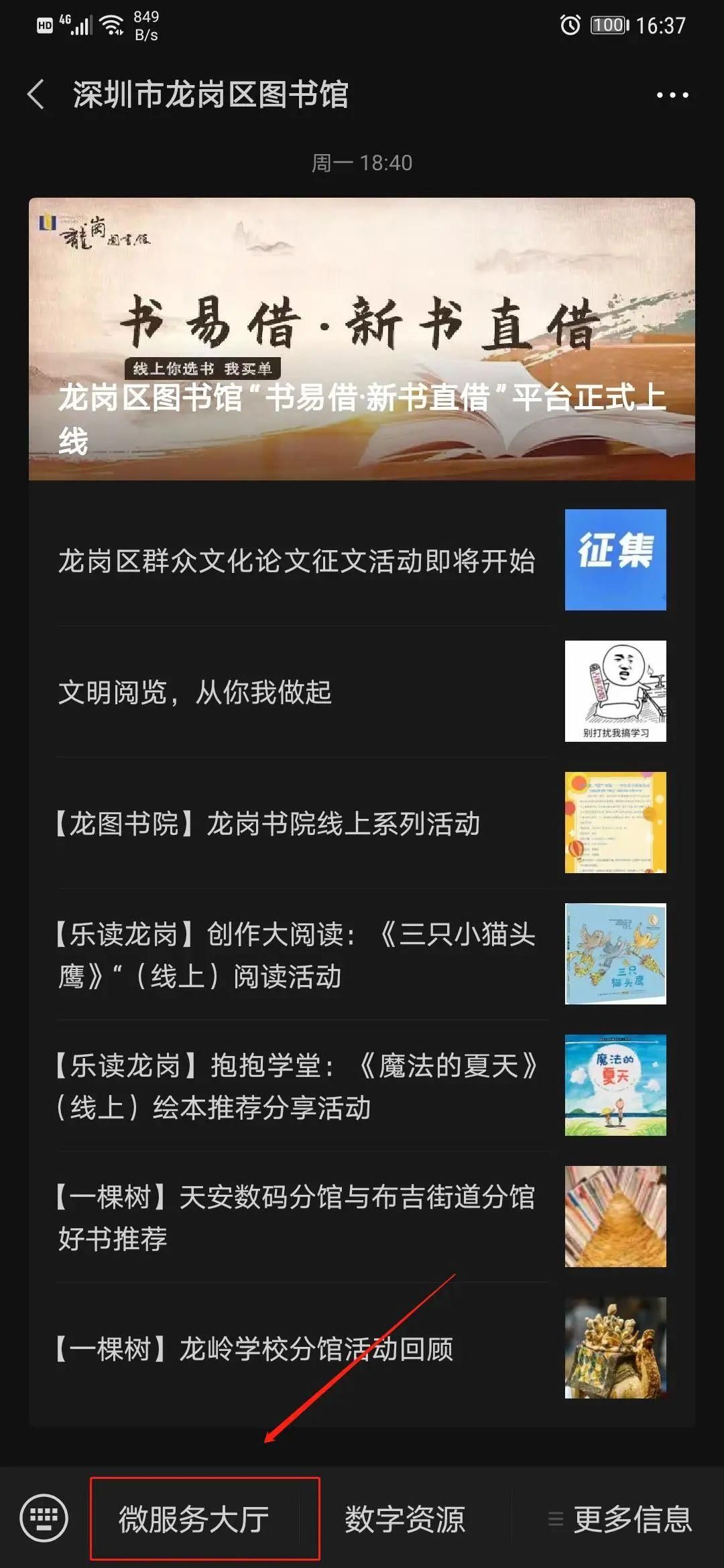The image size is (724, 1568).
Task: Open the 书易借·新书直借 banner article
Action: coord(361,338)
